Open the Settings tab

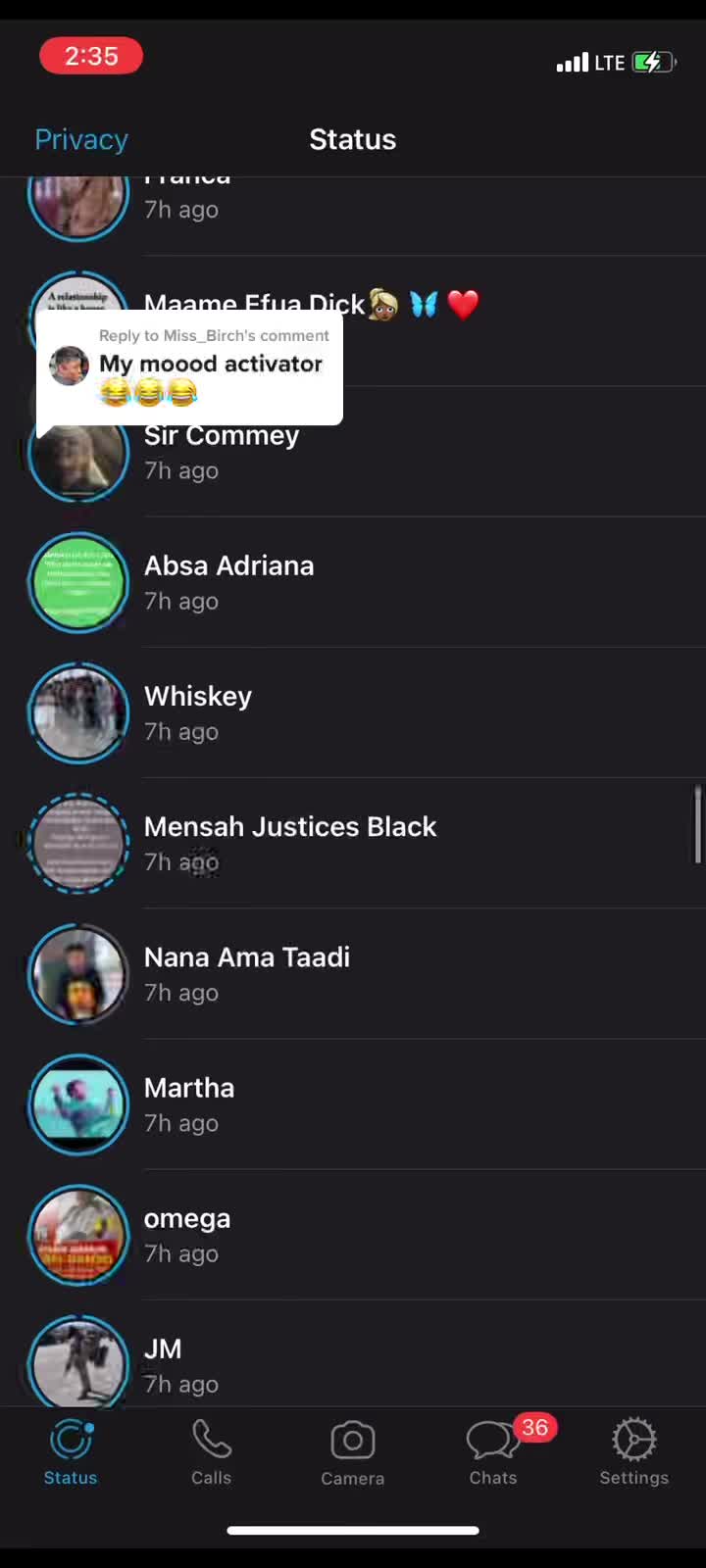[633, 1452]
